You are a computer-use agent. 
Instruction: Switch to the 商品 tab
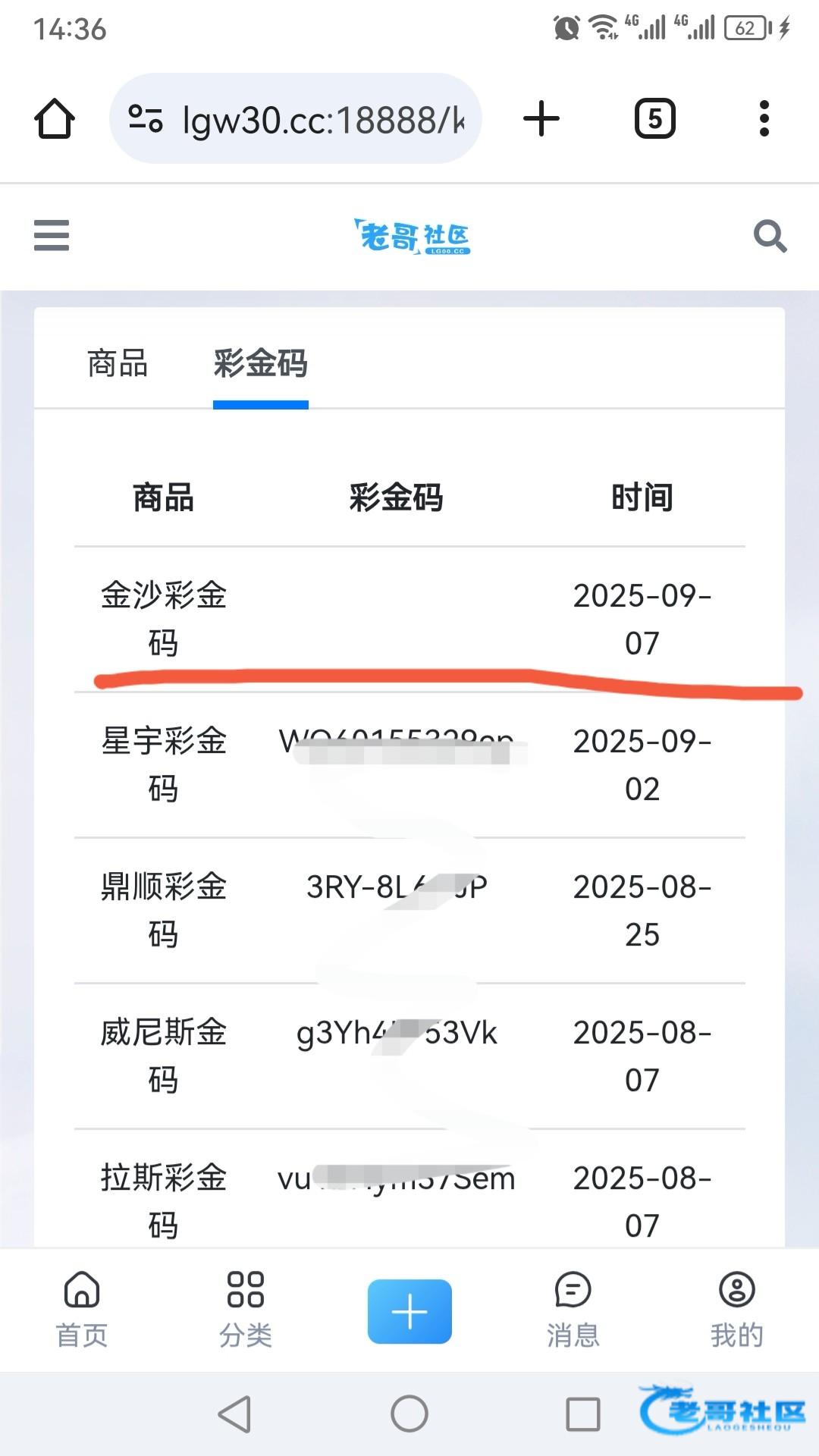tap(118, 363)
